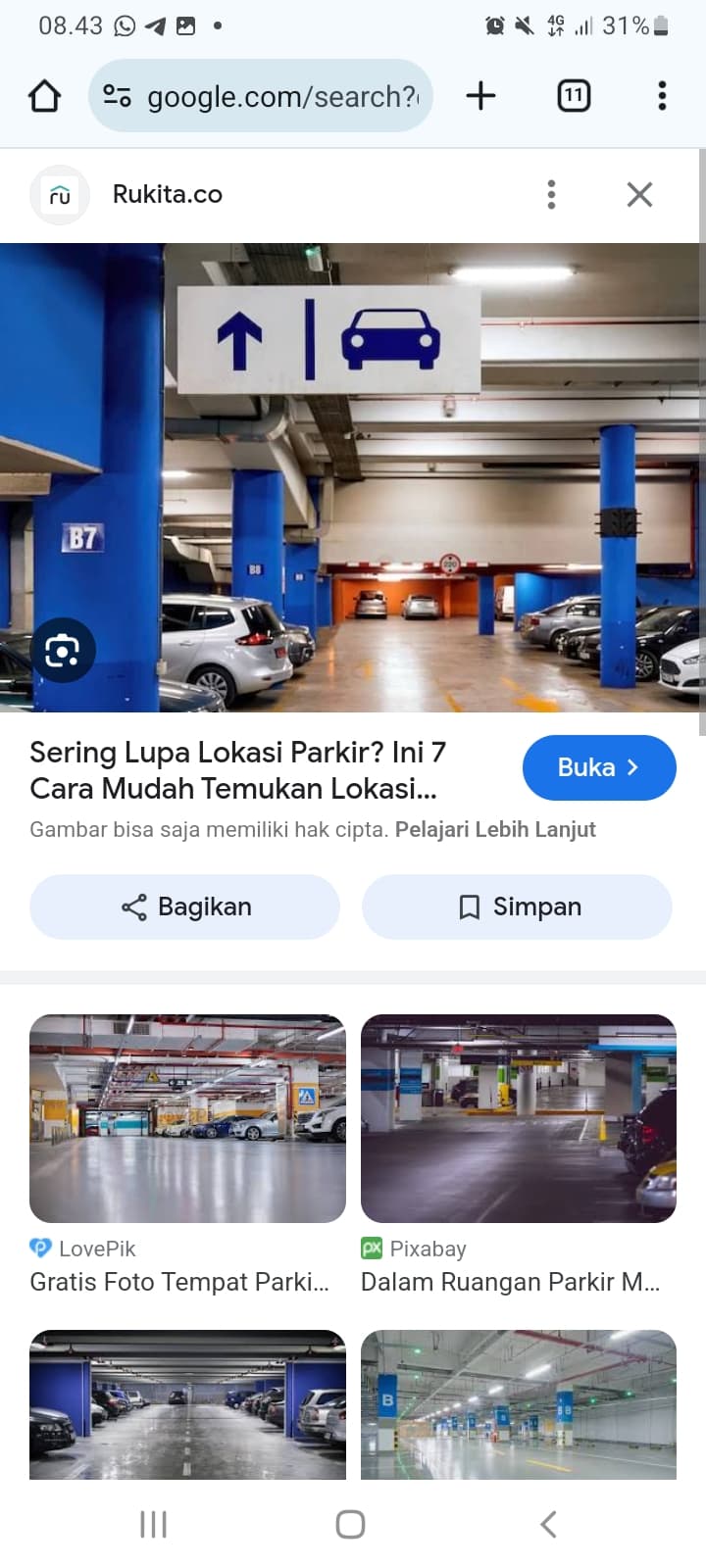Open a new browser tab with plus icon
The width and height of the screenshot is (706, 1568).
pos(480,96)
